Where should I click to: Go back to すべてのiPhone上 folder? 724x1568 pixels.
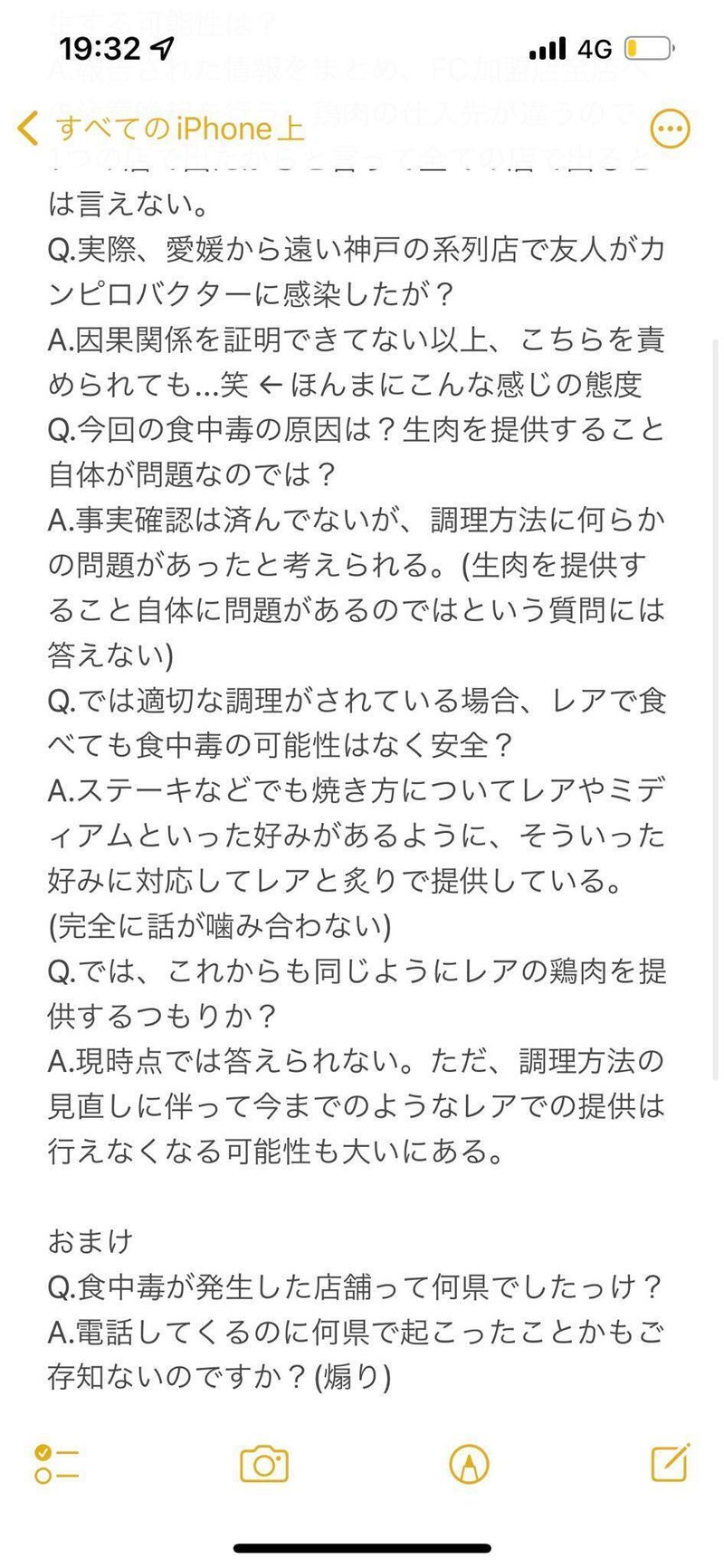[161, 129]
